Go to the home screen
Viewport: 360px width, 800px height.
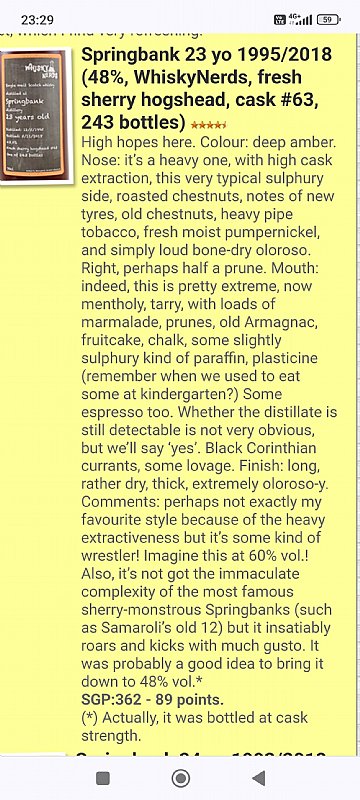click(x=181, y=778)
